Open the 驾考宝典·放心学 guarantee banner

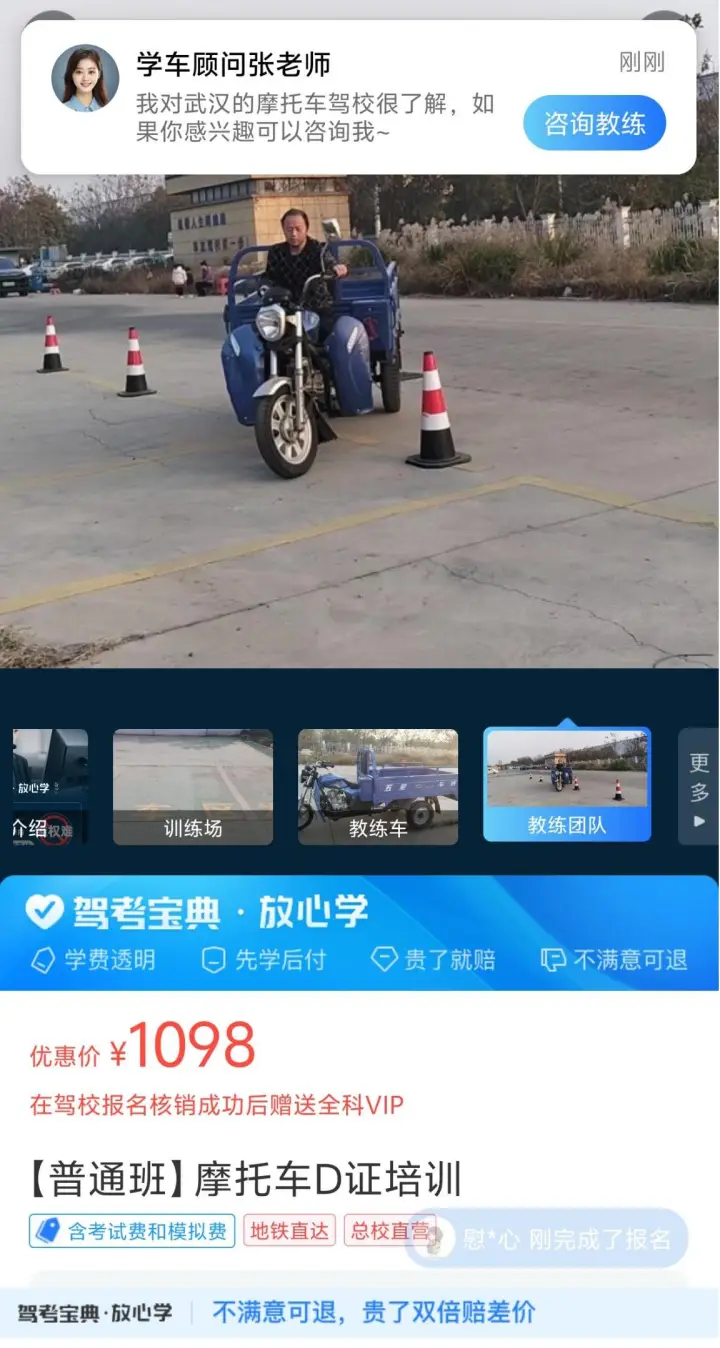pos(360,933)
